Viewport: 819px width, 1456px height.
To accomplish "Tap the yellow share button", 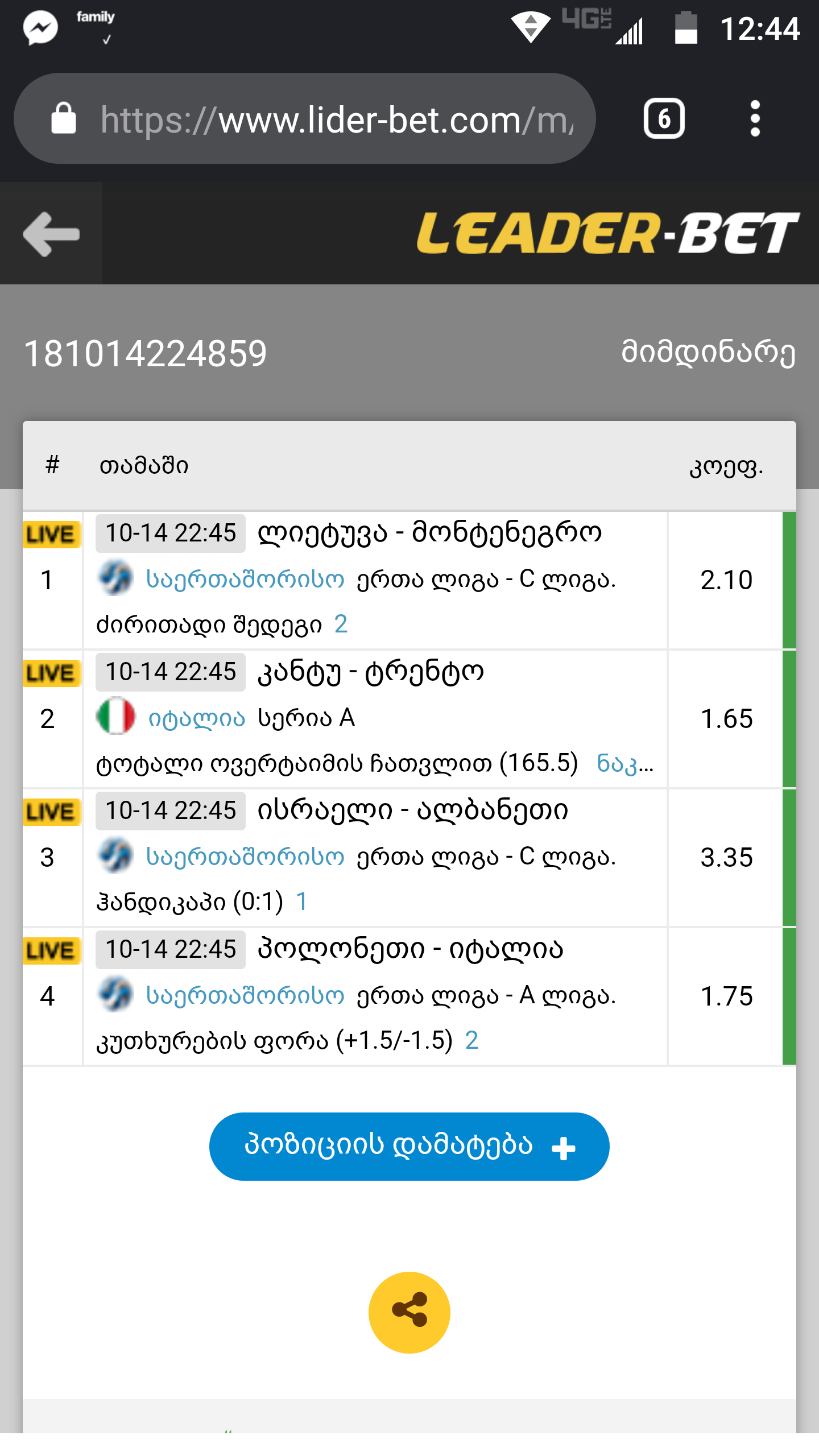I will coord(409,1312).
